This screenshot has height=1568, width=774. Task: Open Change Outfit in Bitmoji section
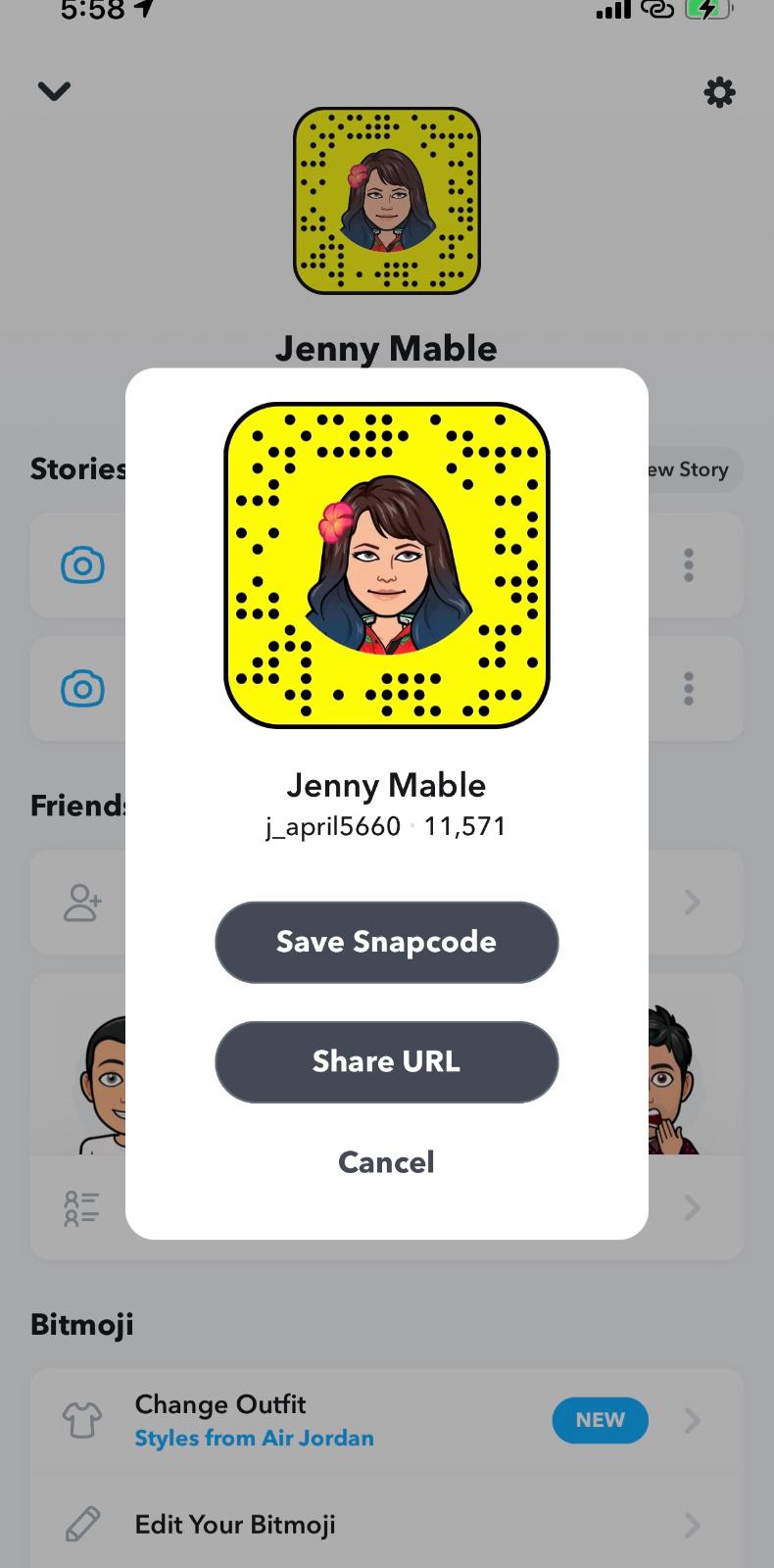click(386, 1420)
